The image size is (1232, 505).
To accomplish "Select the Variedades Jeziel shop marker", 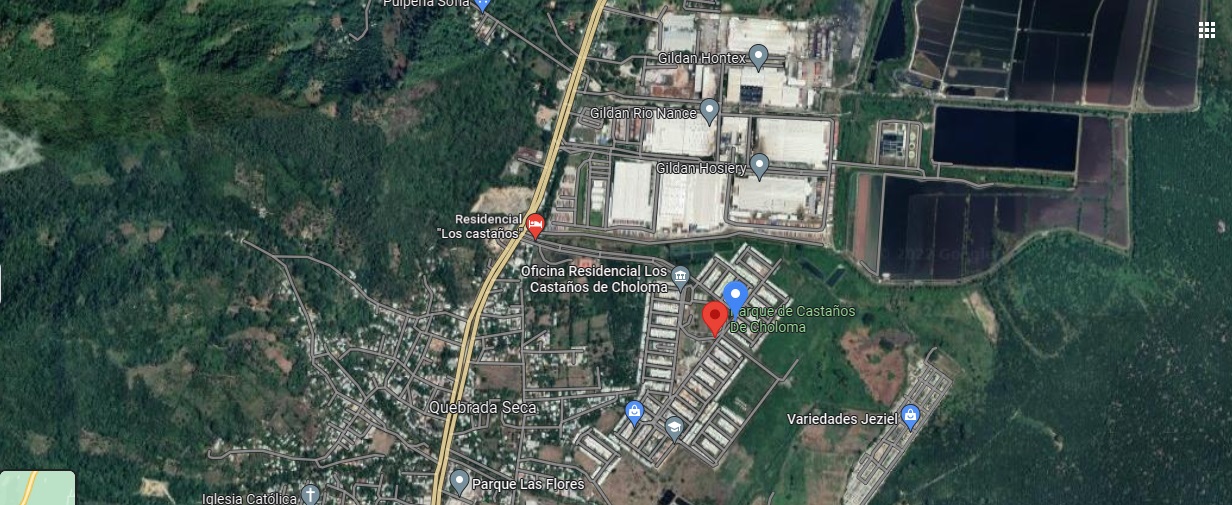I will (x=910, y=416).
